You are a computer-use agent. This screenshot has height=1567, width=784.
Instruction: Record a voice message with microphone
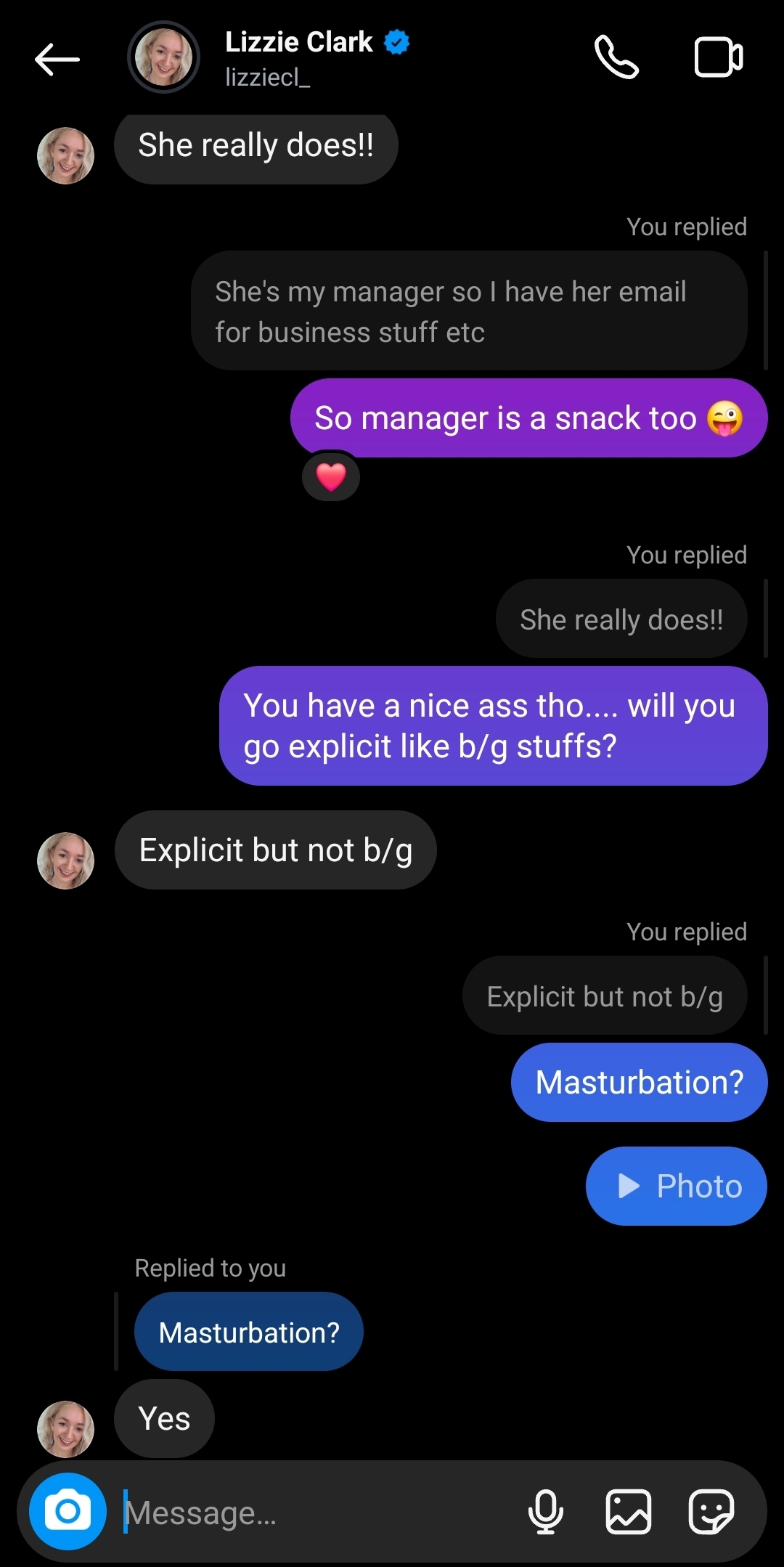[546, 1512]
